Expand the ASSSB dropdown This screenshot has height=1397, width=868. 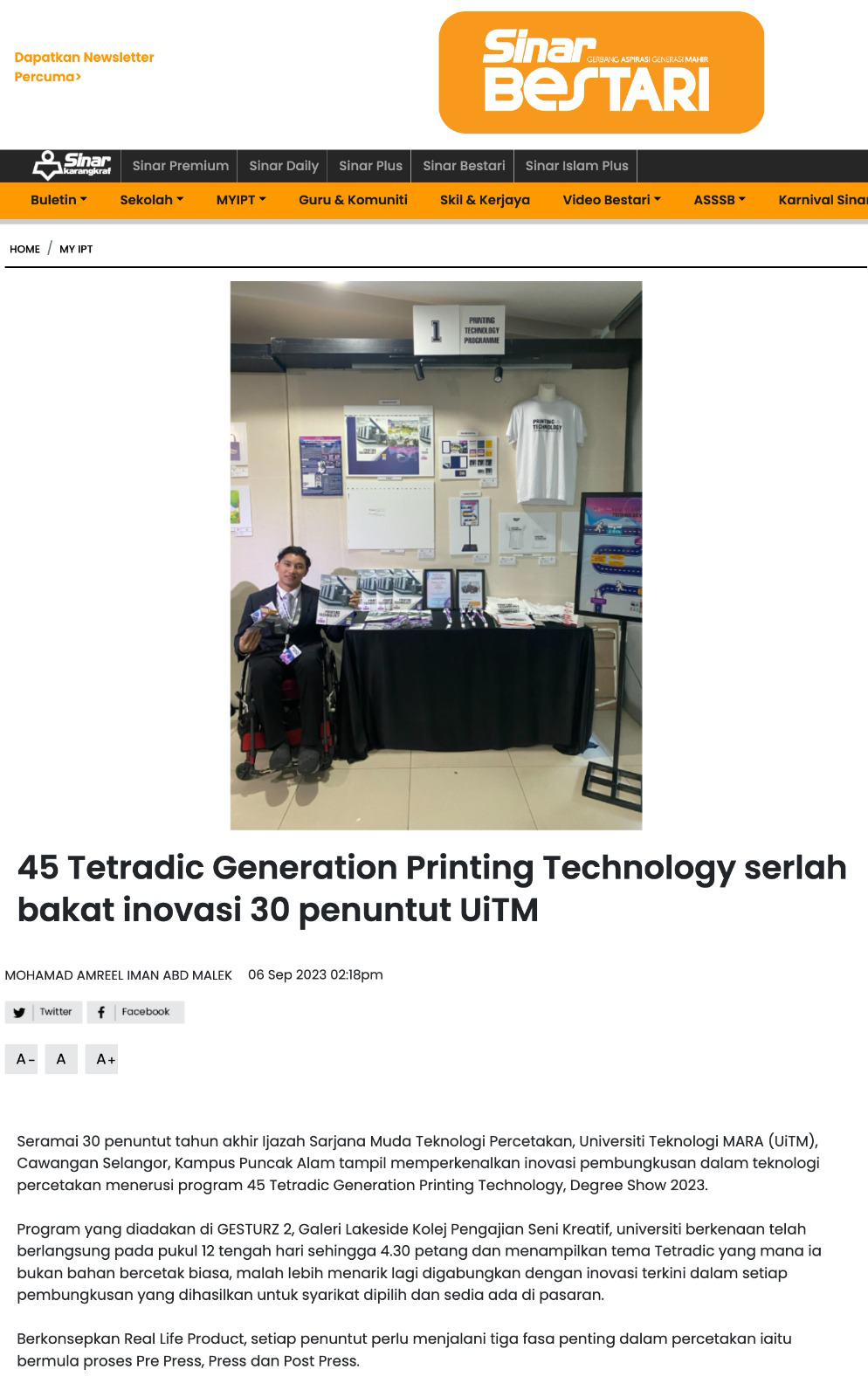point(719,200)
